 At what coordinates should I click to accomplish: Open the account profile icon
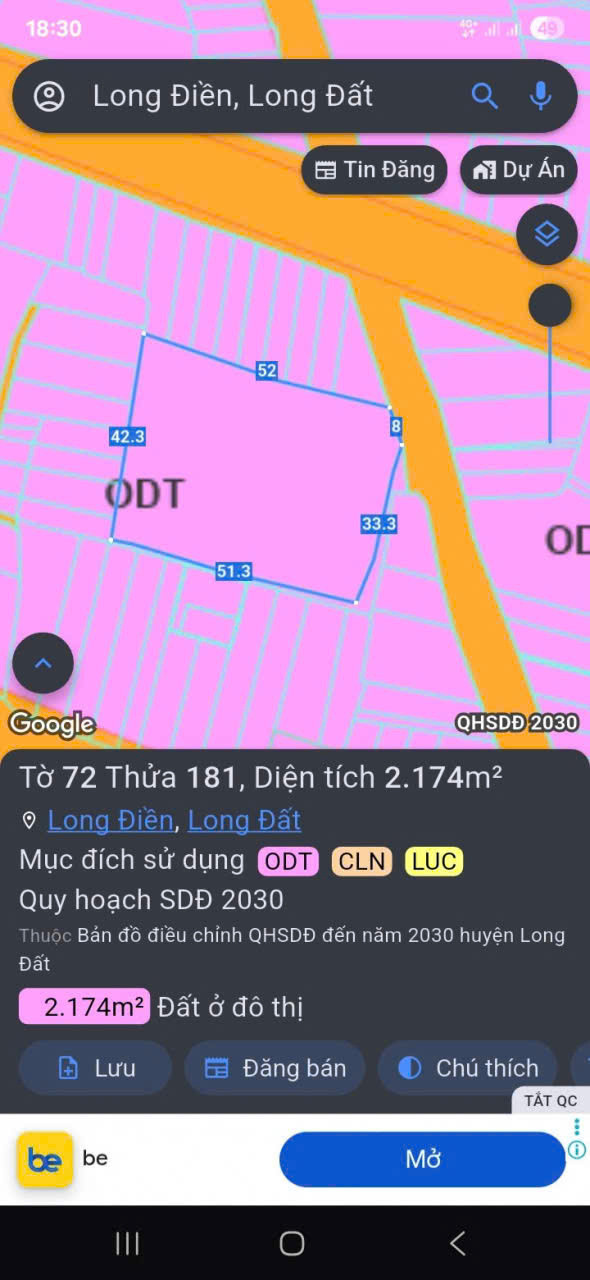pyautogui.click(x=49, y=96)
